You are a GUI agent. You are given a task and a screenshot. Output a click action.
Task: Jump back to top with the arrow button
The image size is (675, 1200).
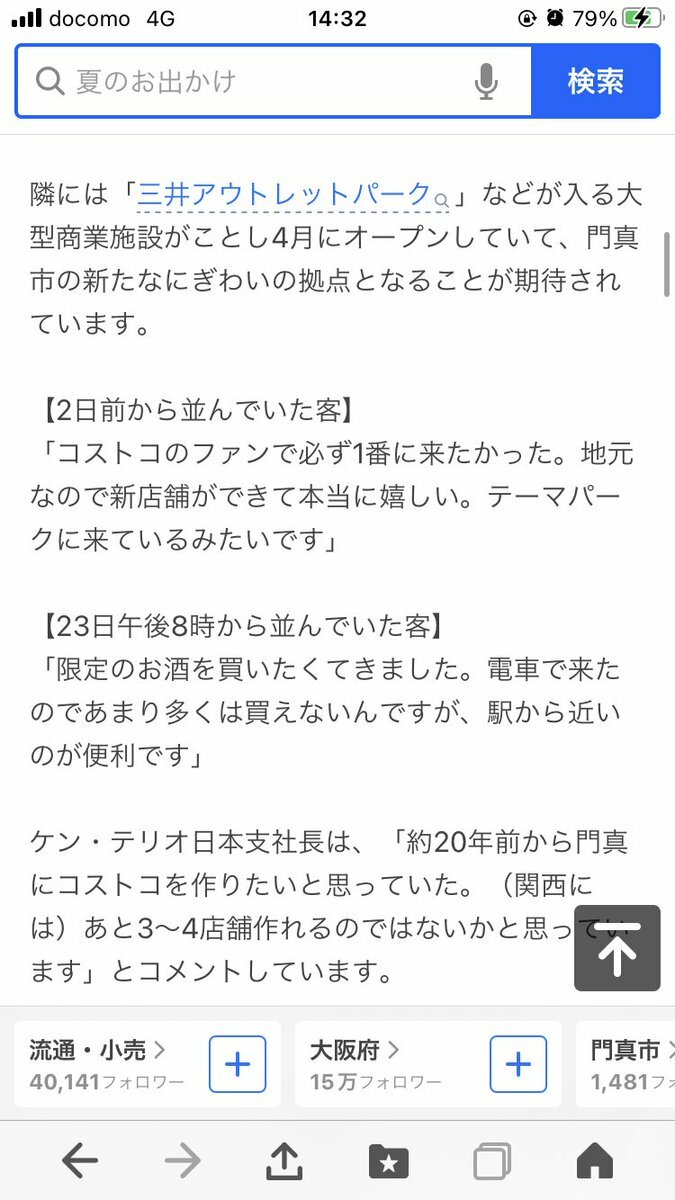[x=617, y=948]
